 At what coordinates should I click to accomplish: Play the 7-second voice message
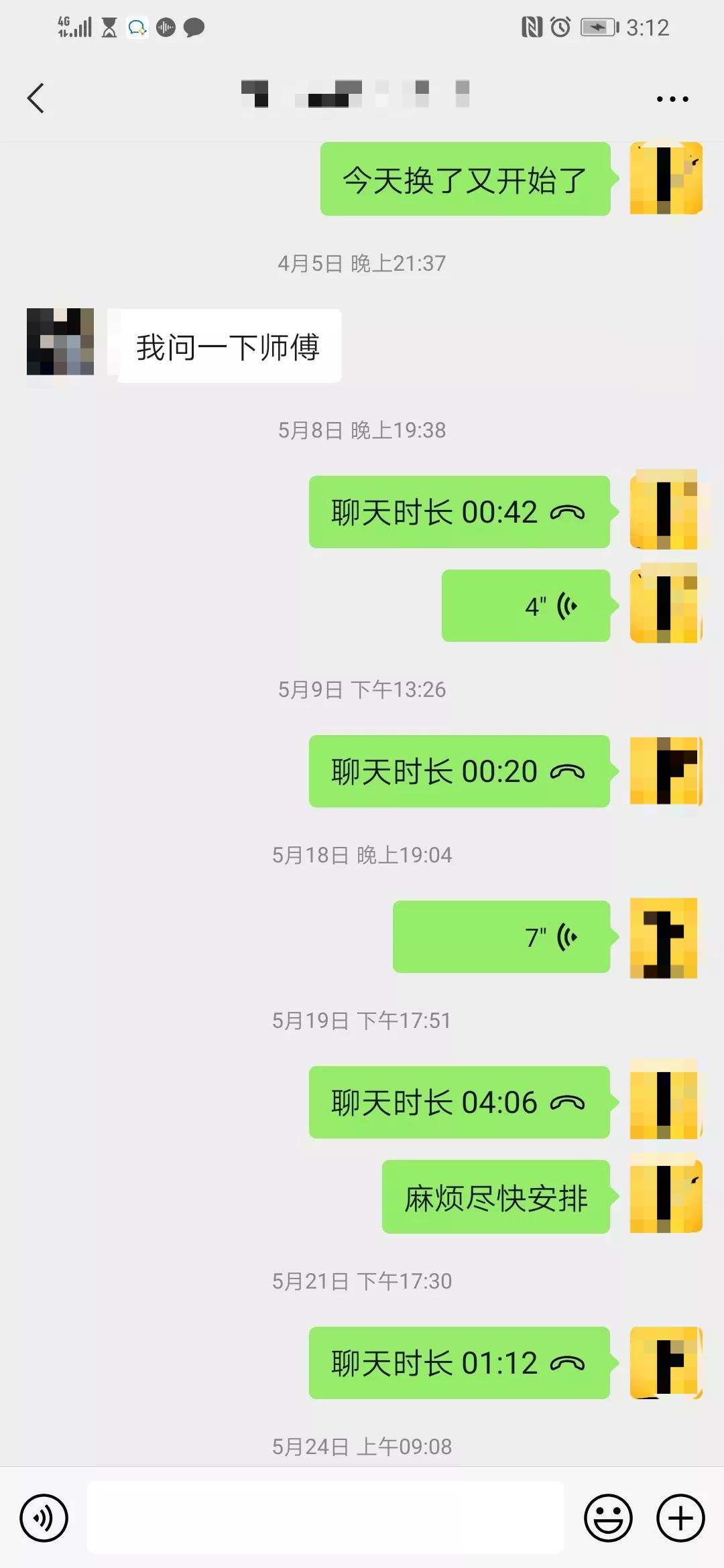[501, 937]
